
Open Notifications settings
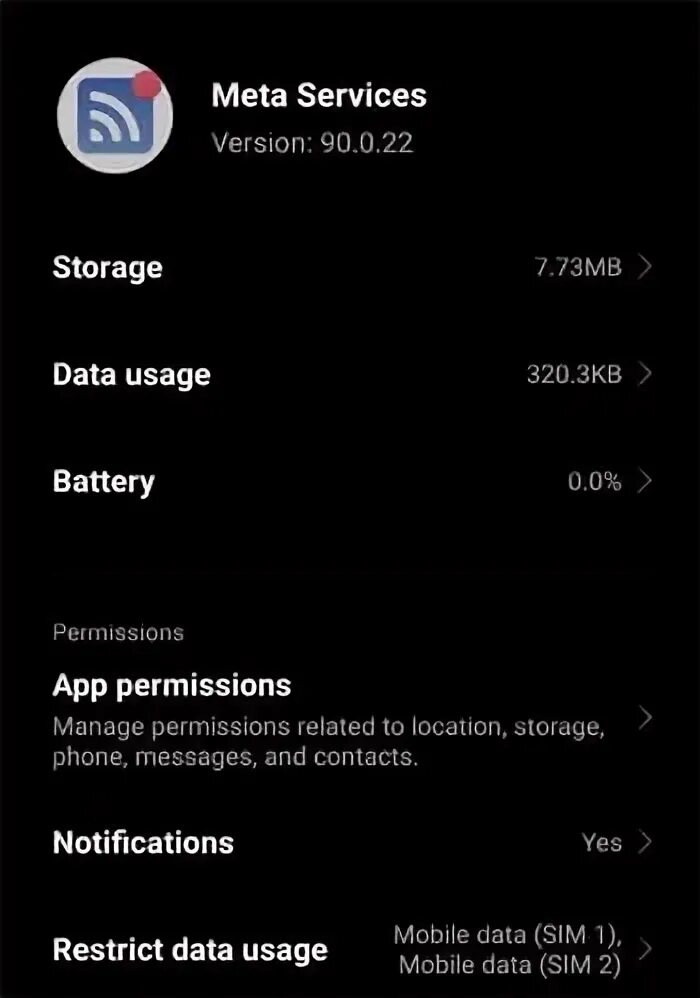click(350, 842)
